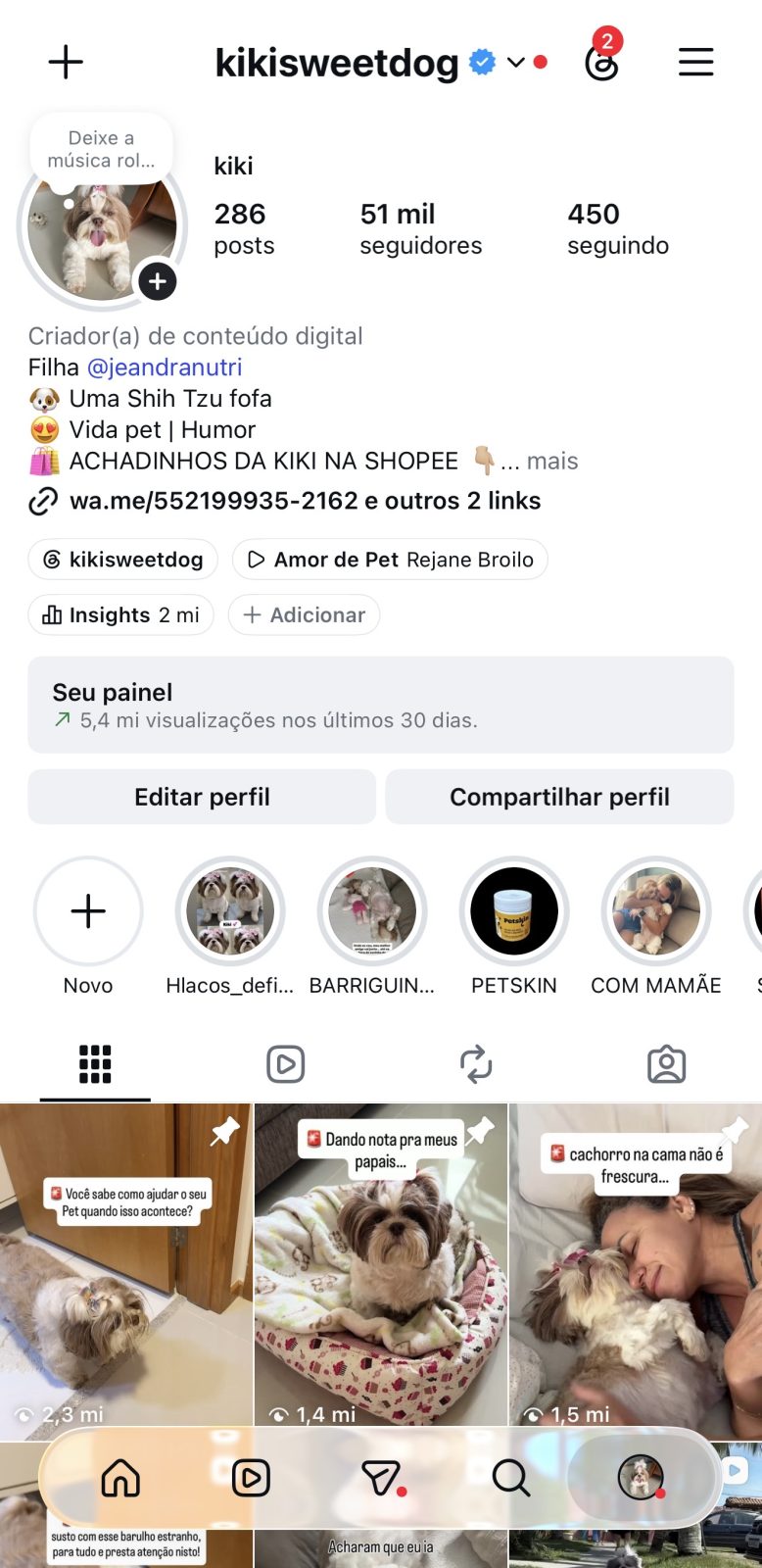Screen dimensions: 762x1568
Task: Create a Novo story highlight
Action: coord(88,911)
